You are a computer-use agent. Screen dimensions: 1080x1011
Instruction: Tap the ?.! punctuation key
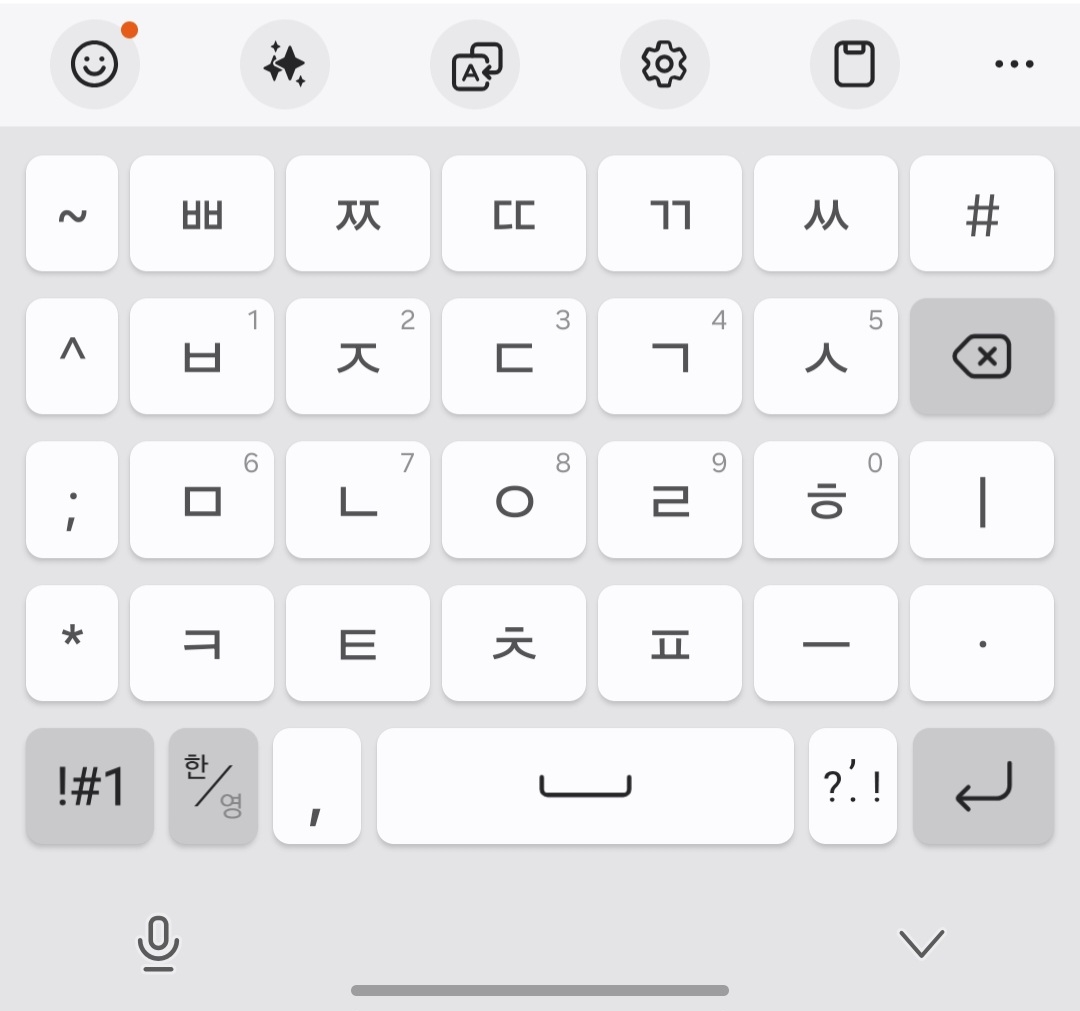[853, 786]
